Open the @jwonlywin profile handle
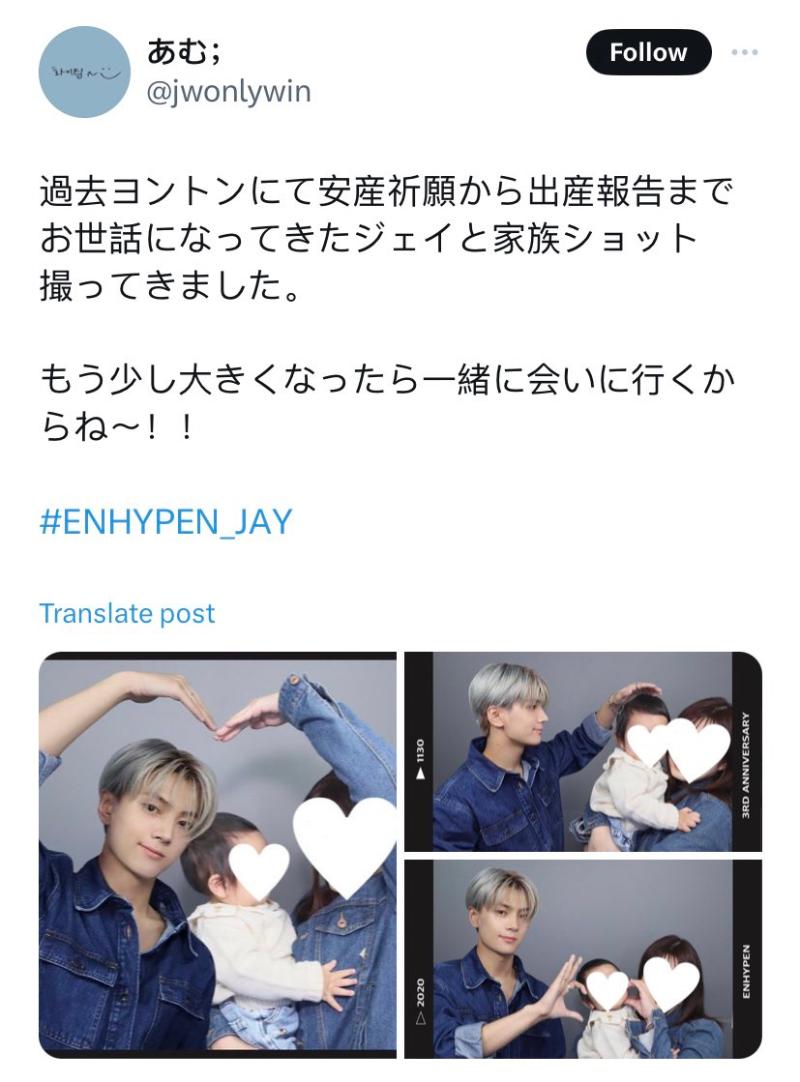Viewport: 800px width, 1082px height. [228, 92]
